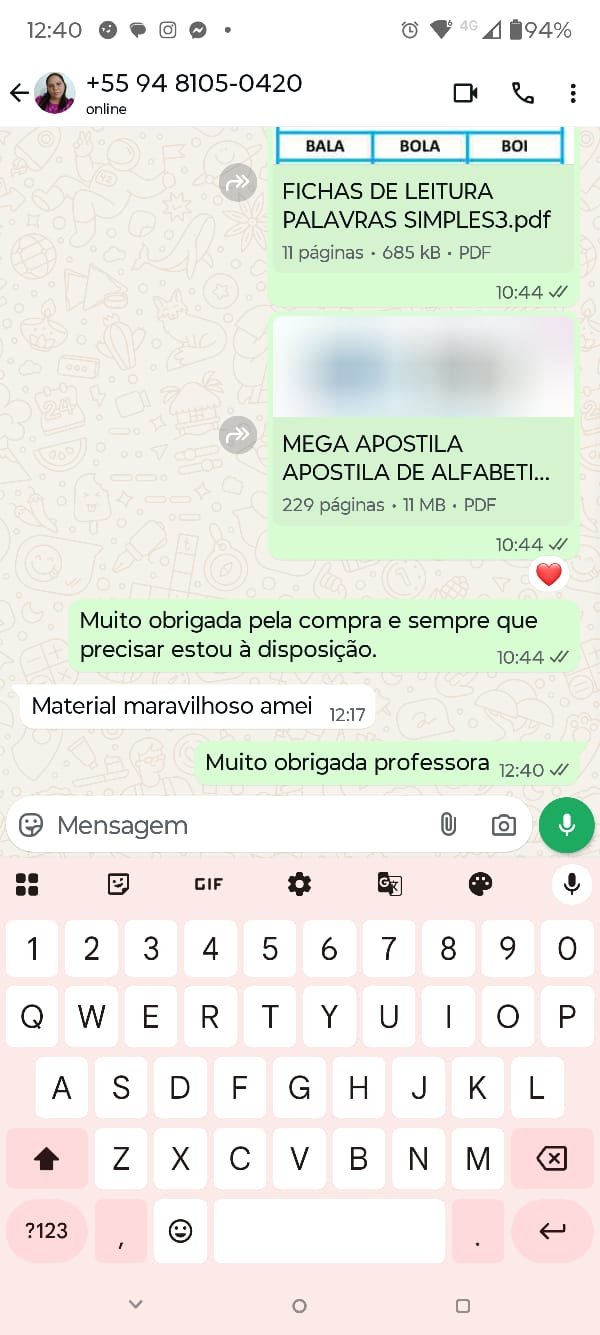
Task: Go back to the chat list
Action: pyautogui.click(x=19, y=93)
